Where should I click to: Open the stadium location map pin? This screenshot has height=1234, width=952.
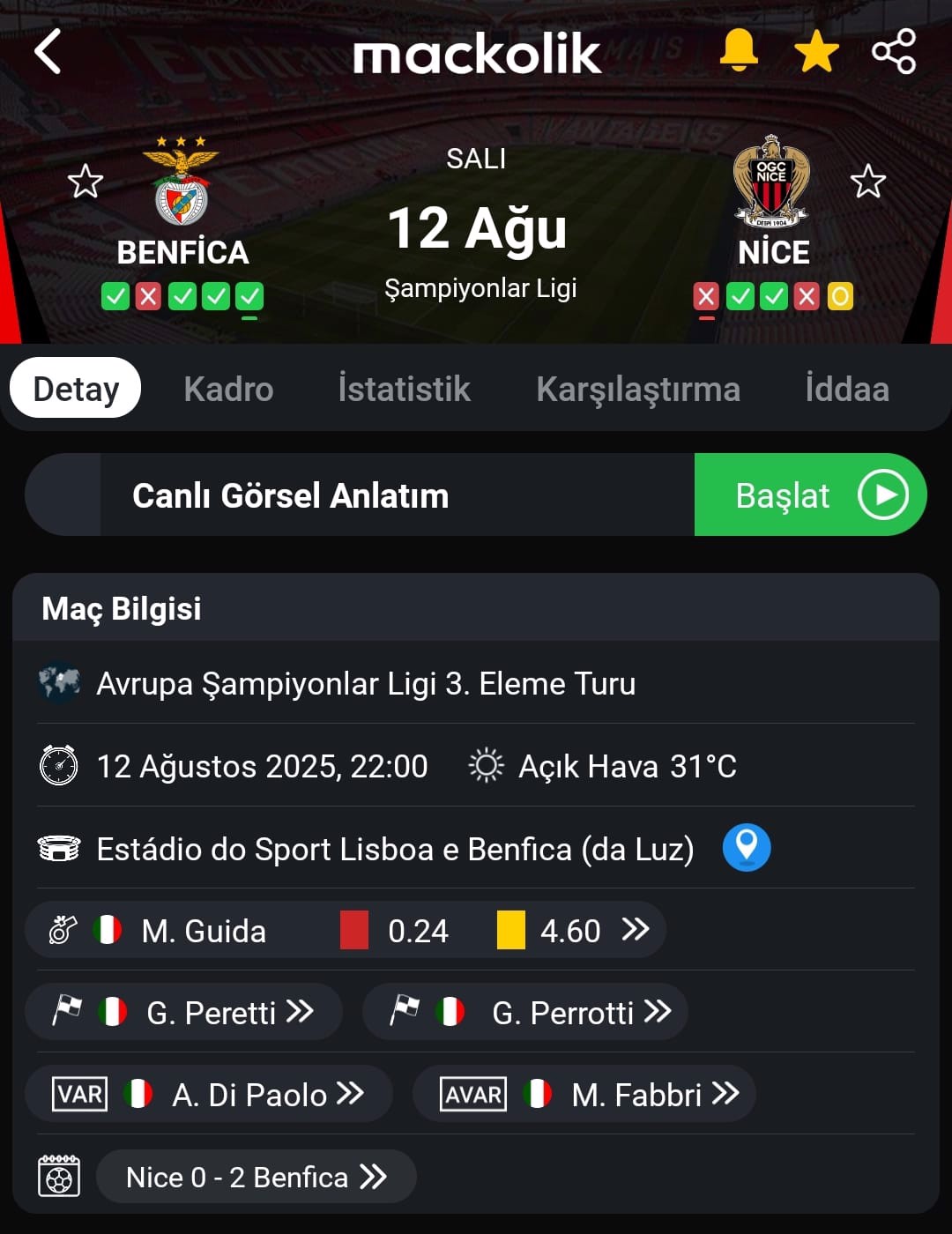(x=747, y=848)
